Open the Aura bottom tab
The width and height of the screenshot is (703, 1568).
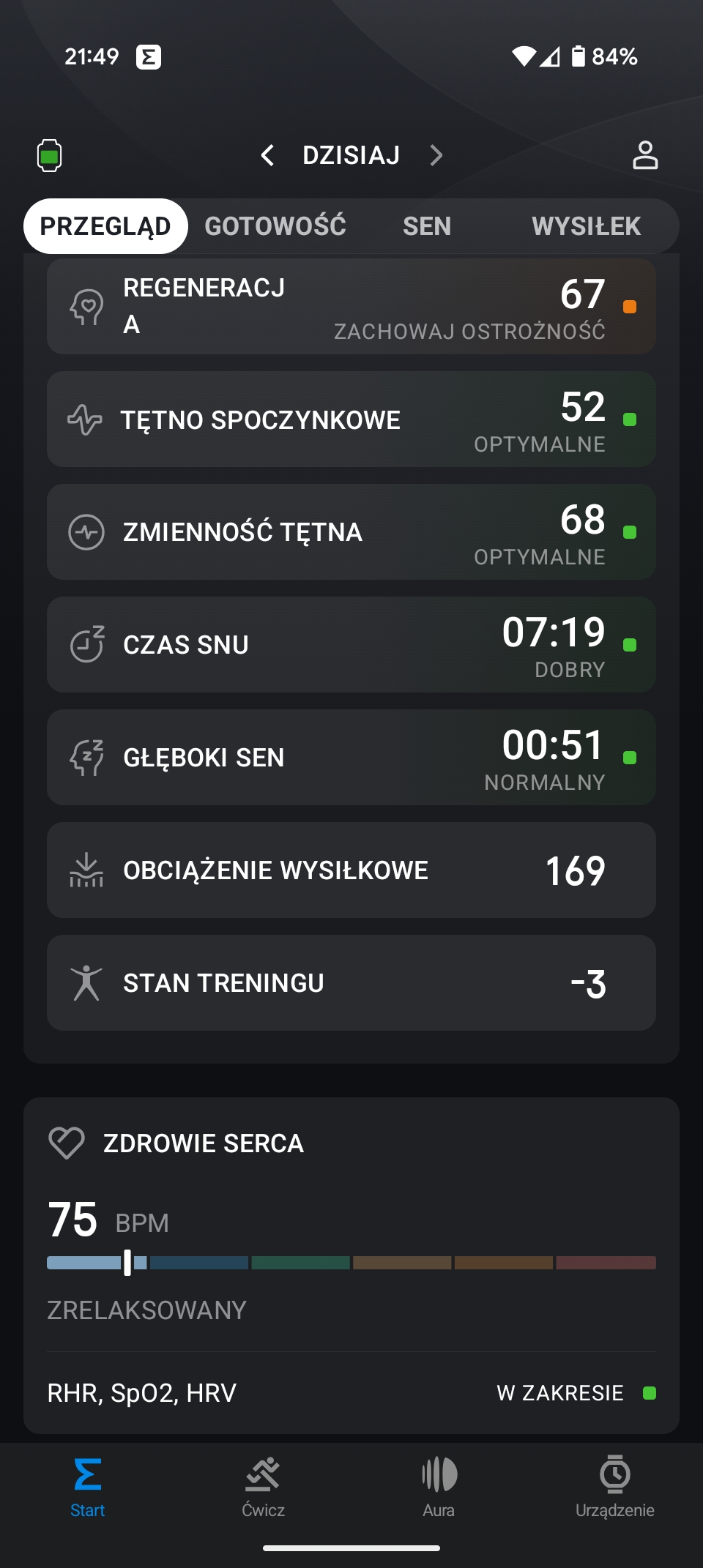tap(439, 1487)
